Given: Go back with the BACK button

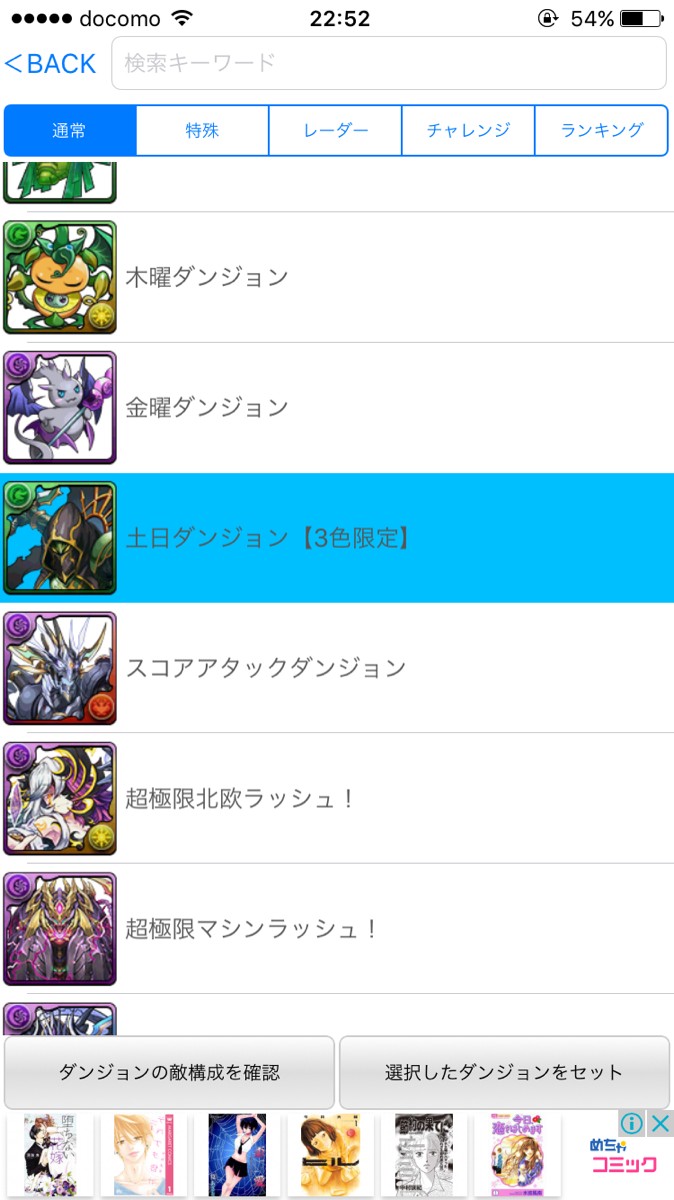Looking at the screenshot, I should pyautogui.click(x=50, y=63).
